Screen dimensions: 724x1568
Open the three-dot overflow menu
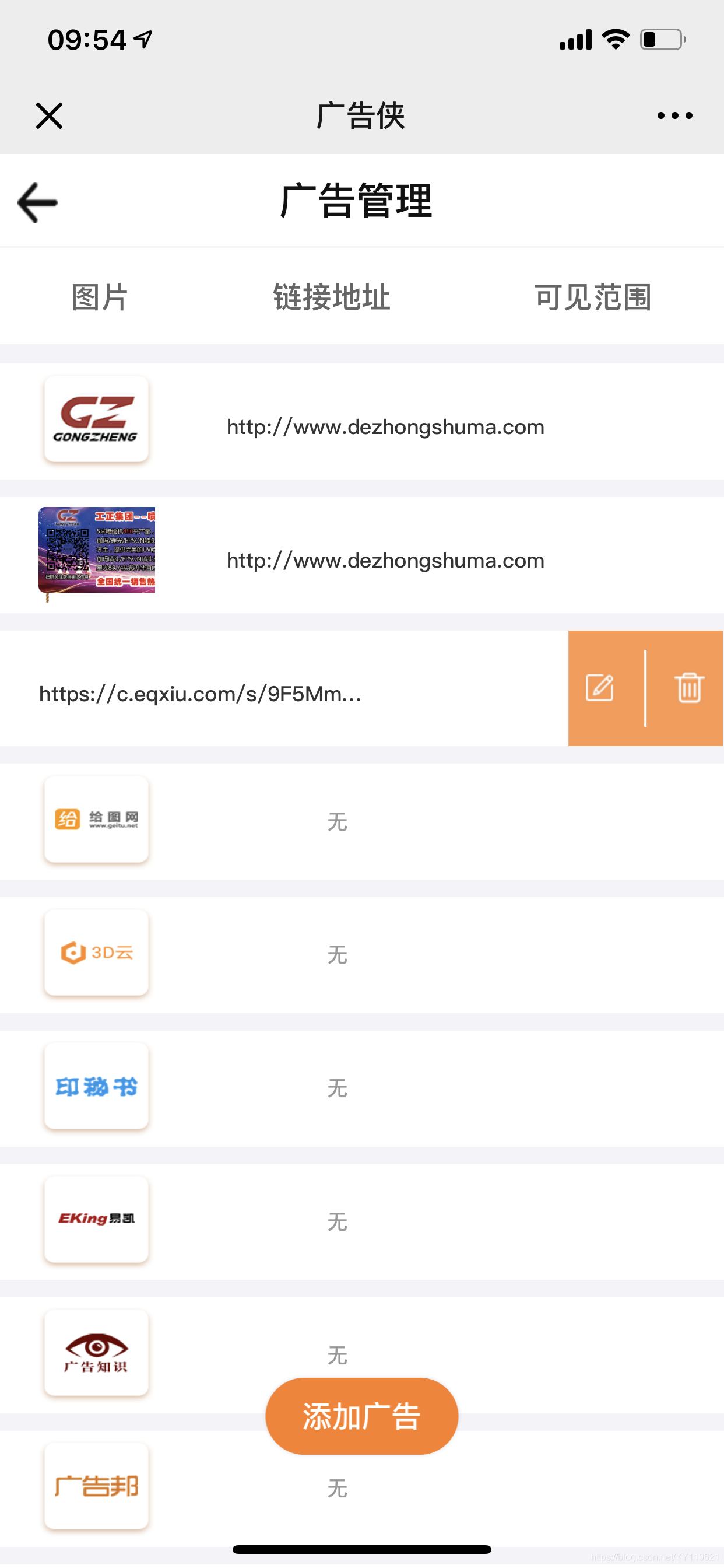674,116
